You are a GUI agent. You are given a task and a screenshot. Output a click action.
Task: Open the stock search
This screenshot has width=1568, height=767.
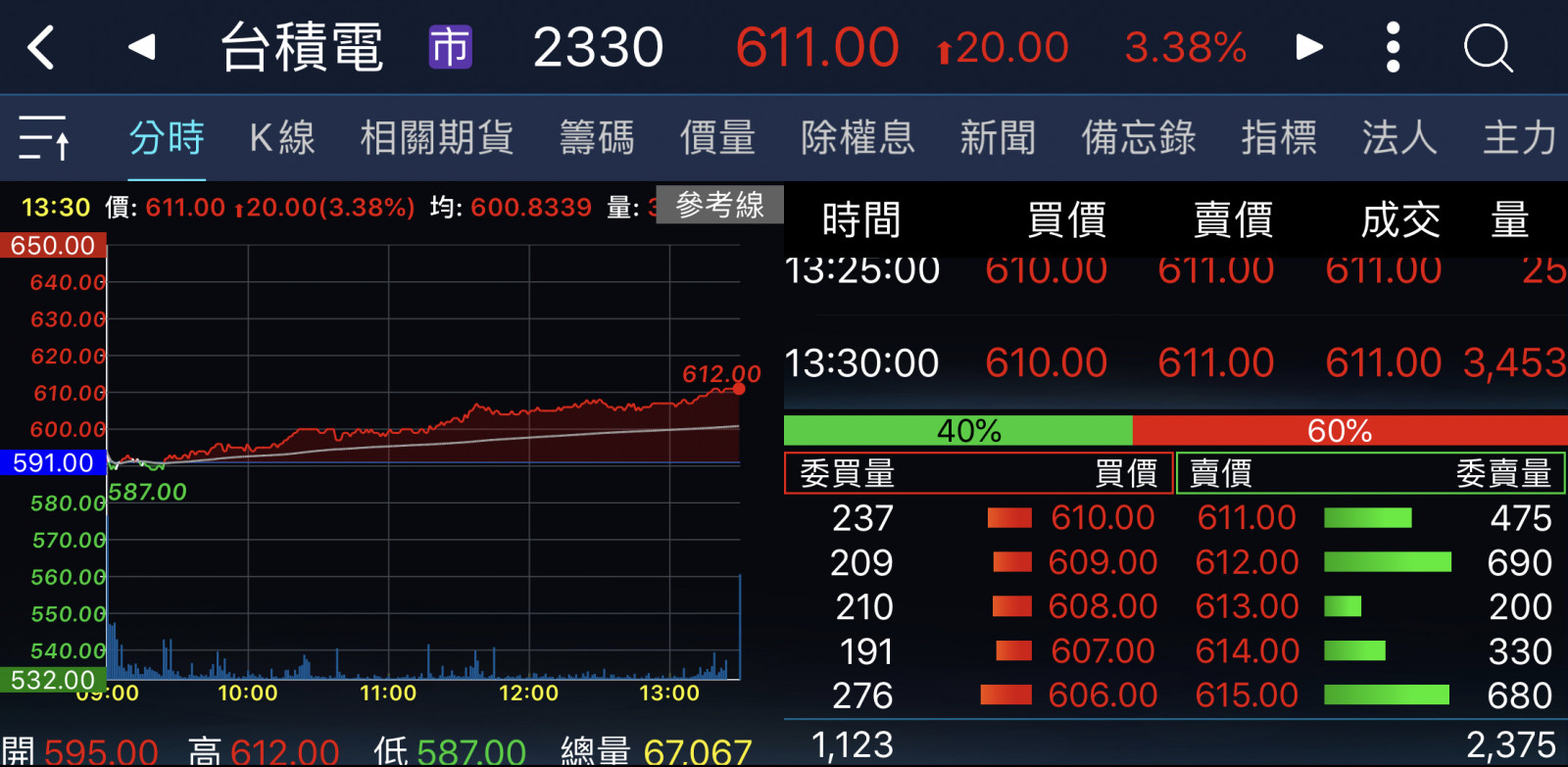click(x=1488, y=47)
